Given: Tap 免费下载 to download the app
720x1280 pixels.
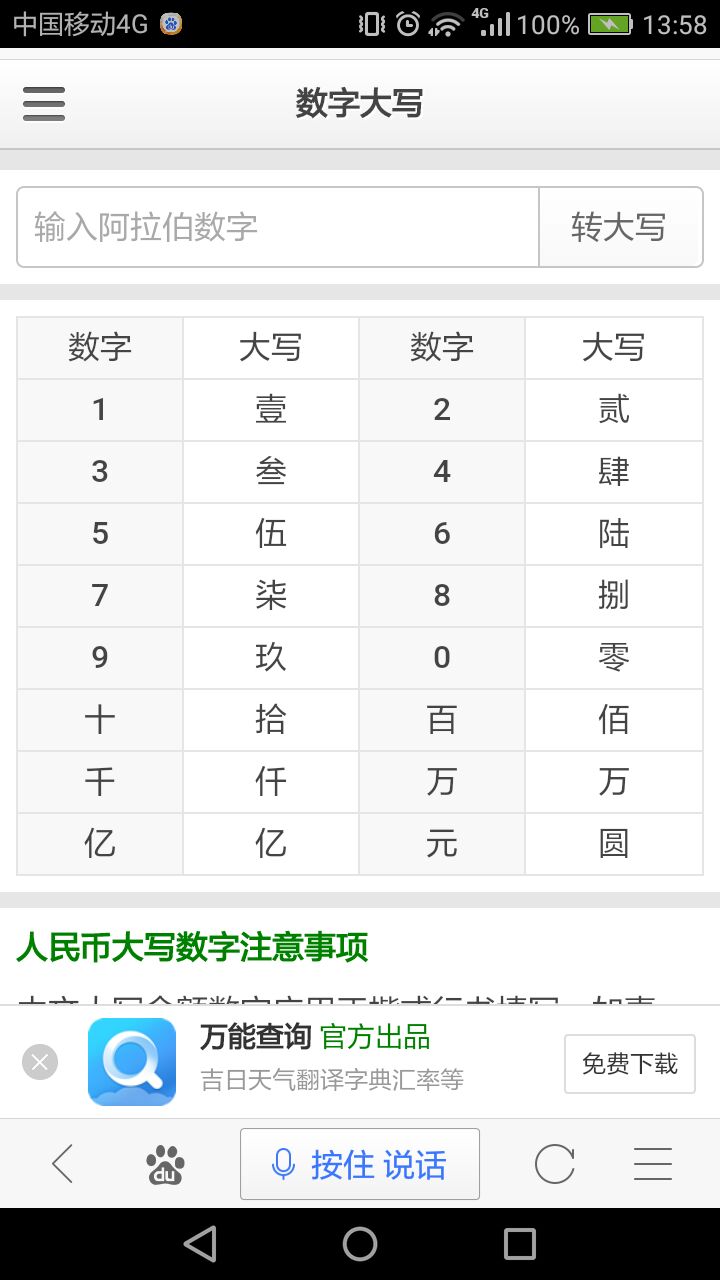Looking at the screenshot, I should pos(629,1064).
